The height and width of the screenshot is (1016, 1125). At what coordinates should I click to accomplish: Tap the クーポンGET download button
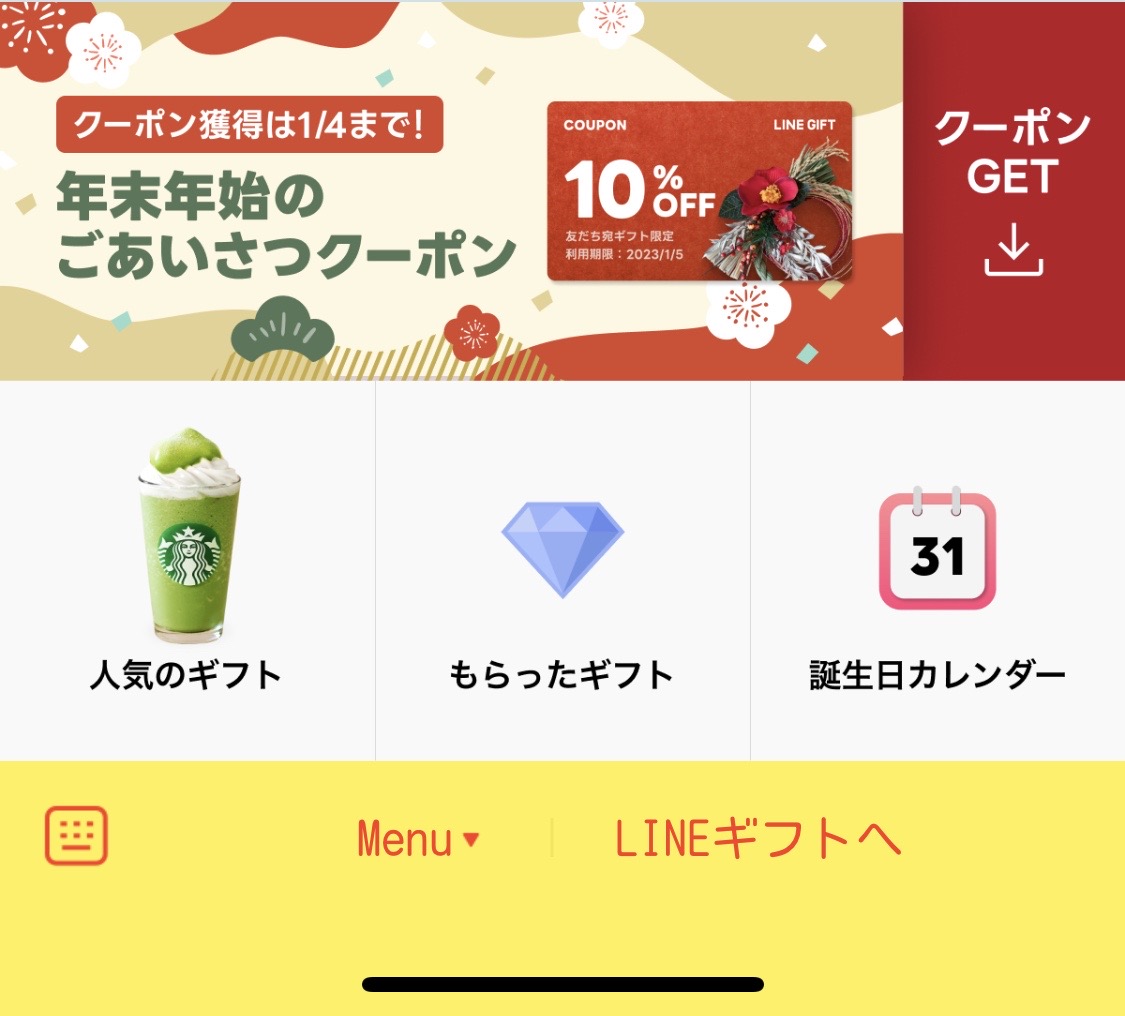[1013, 192]
